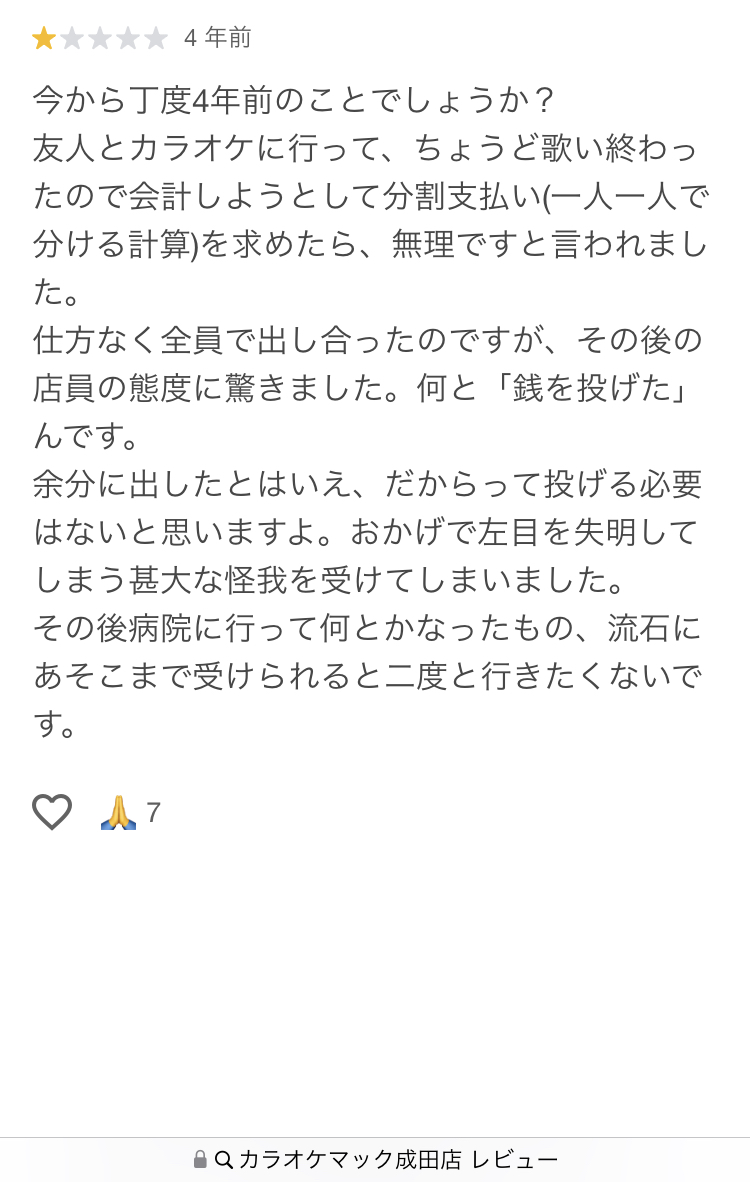Open the praying hands reactions count
750x1182 pixels.
pos(131,812)
